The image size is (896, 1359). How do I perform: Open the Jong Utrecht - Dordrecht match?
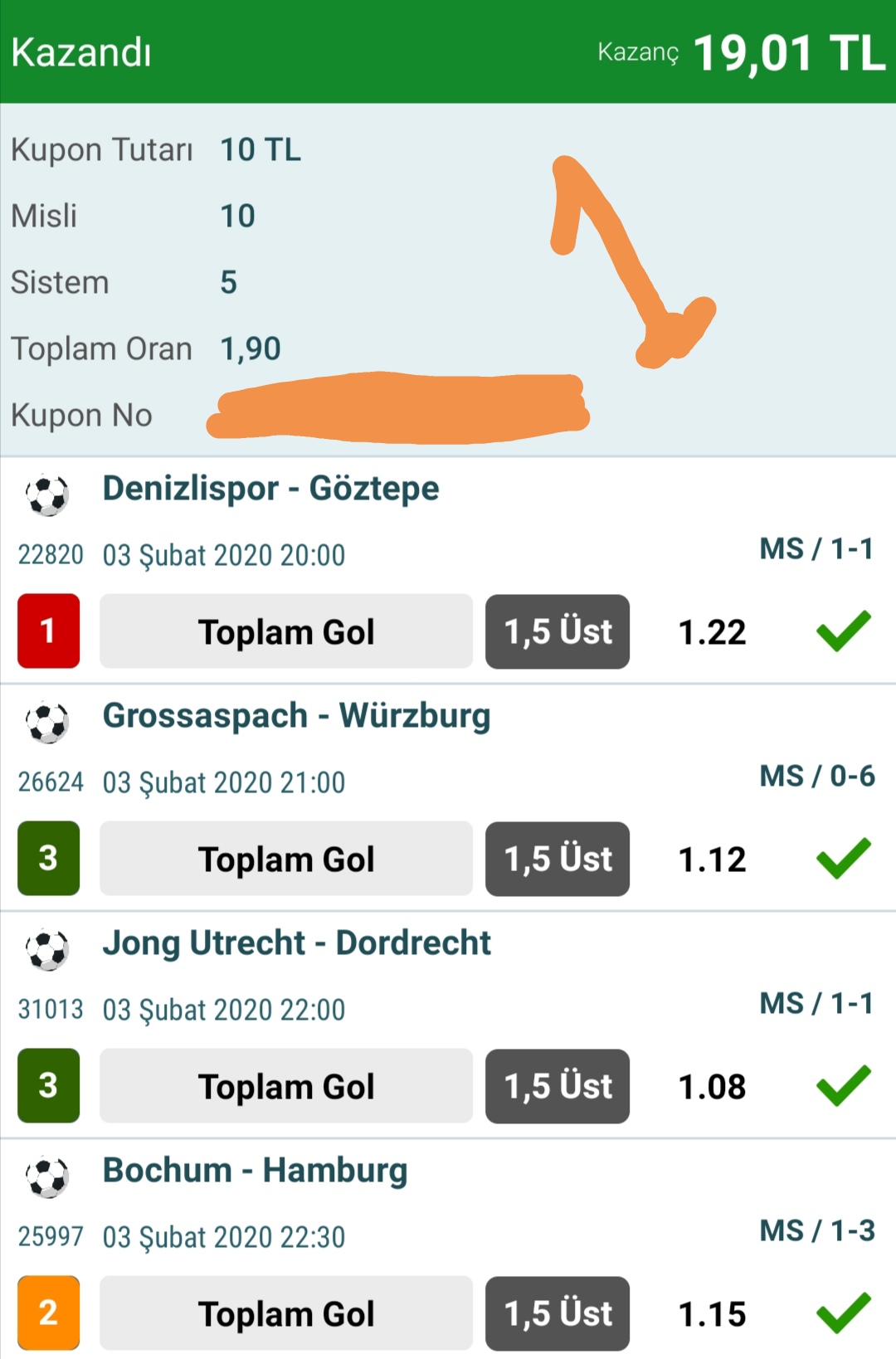pos(296,943)
